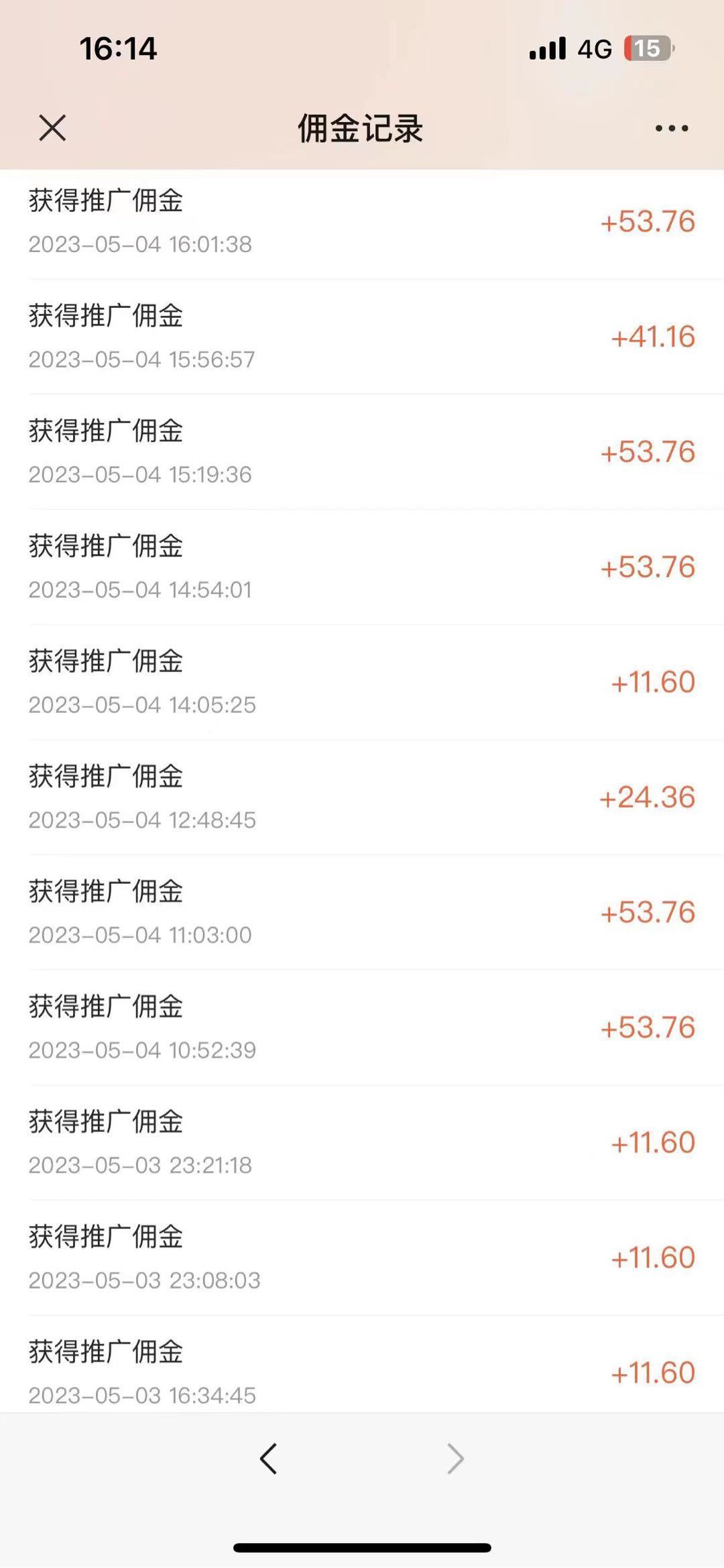Select the +24.36 commission amount

[648, 797]
